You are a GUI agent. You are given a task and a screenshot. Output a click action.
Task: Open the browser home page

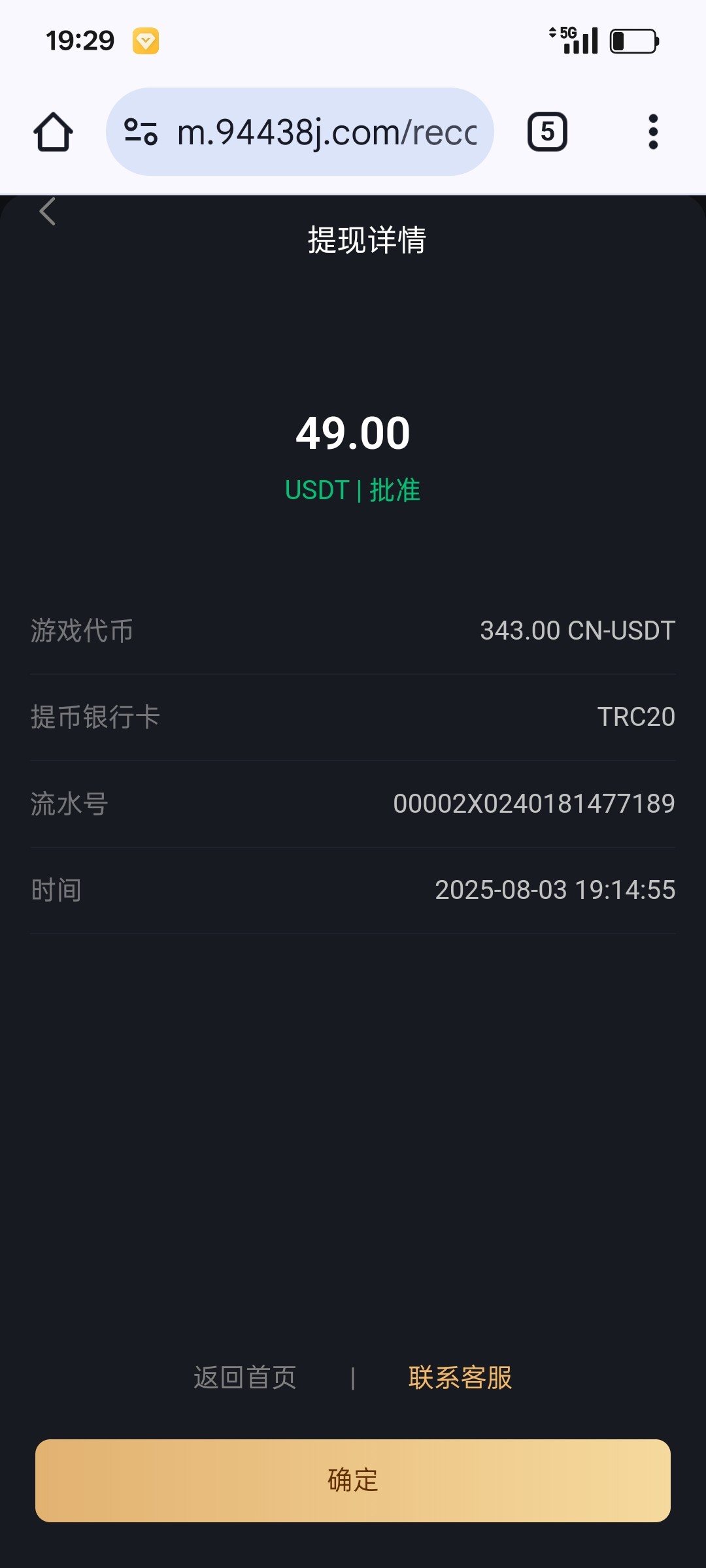pos(53,132)
